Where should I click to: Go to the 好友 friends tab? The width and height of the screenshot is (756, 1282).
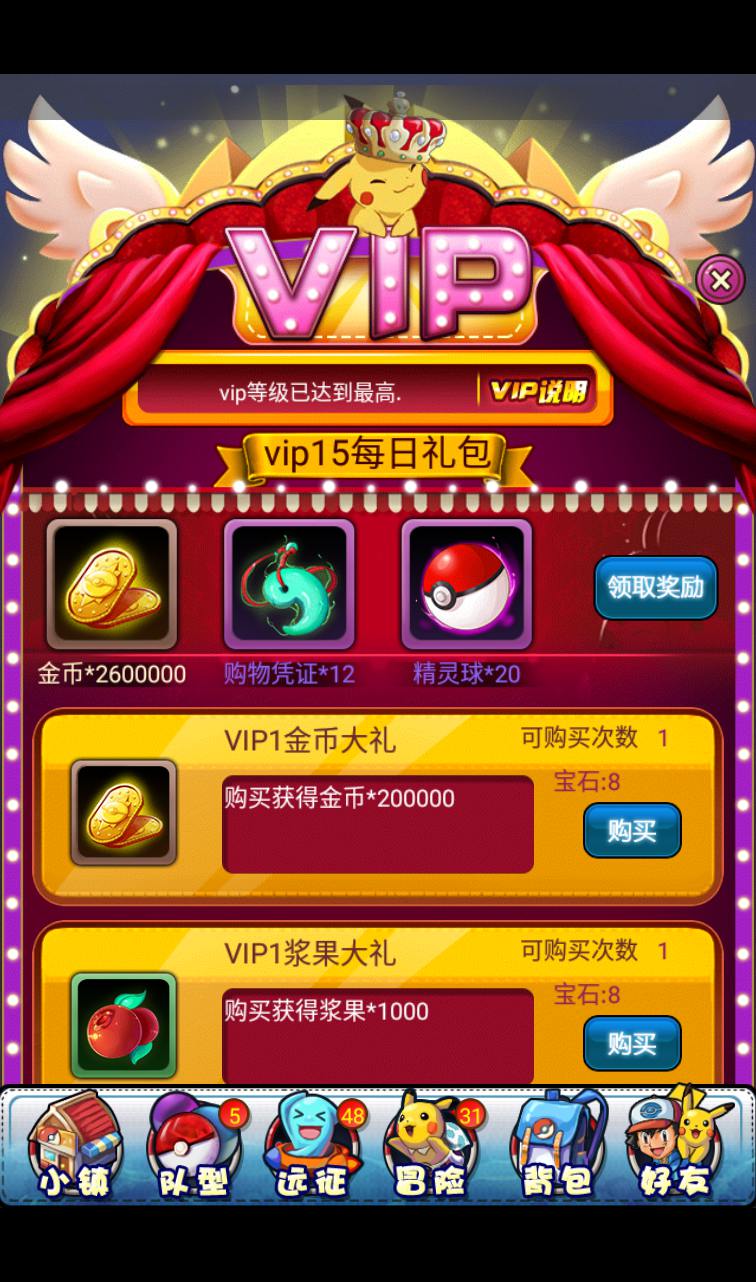pos(676,1148)
